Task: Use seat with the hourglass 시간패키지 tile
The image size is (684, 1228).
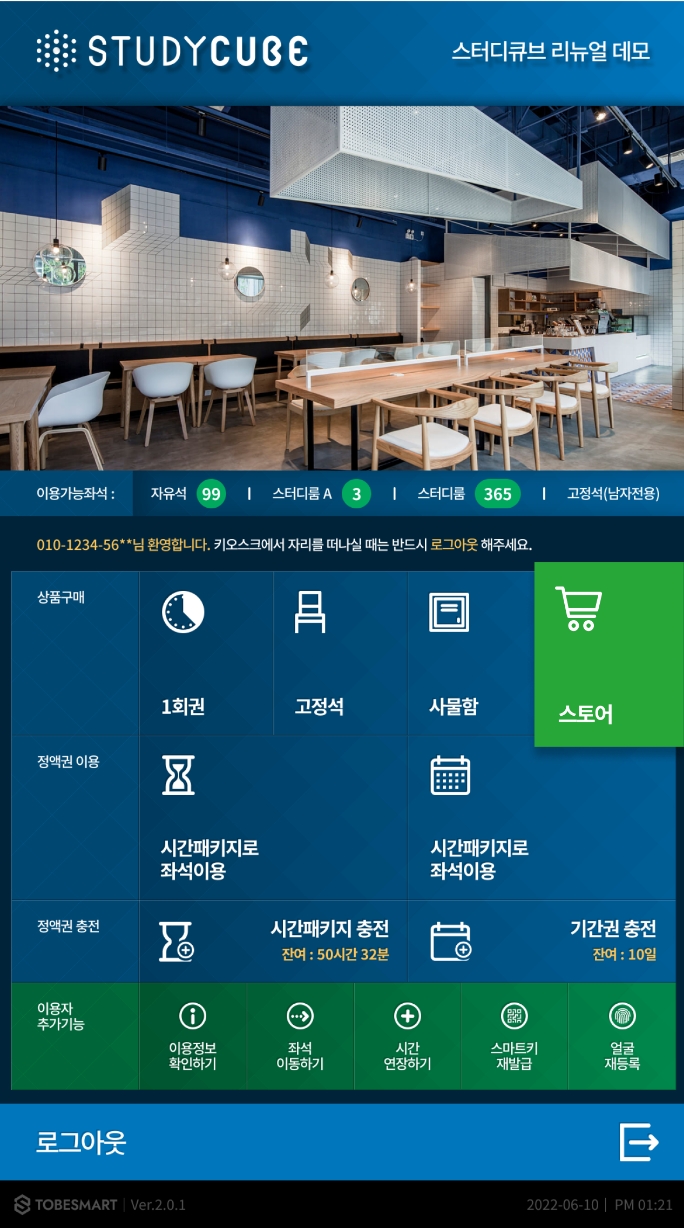Action: tap(273, 819)
